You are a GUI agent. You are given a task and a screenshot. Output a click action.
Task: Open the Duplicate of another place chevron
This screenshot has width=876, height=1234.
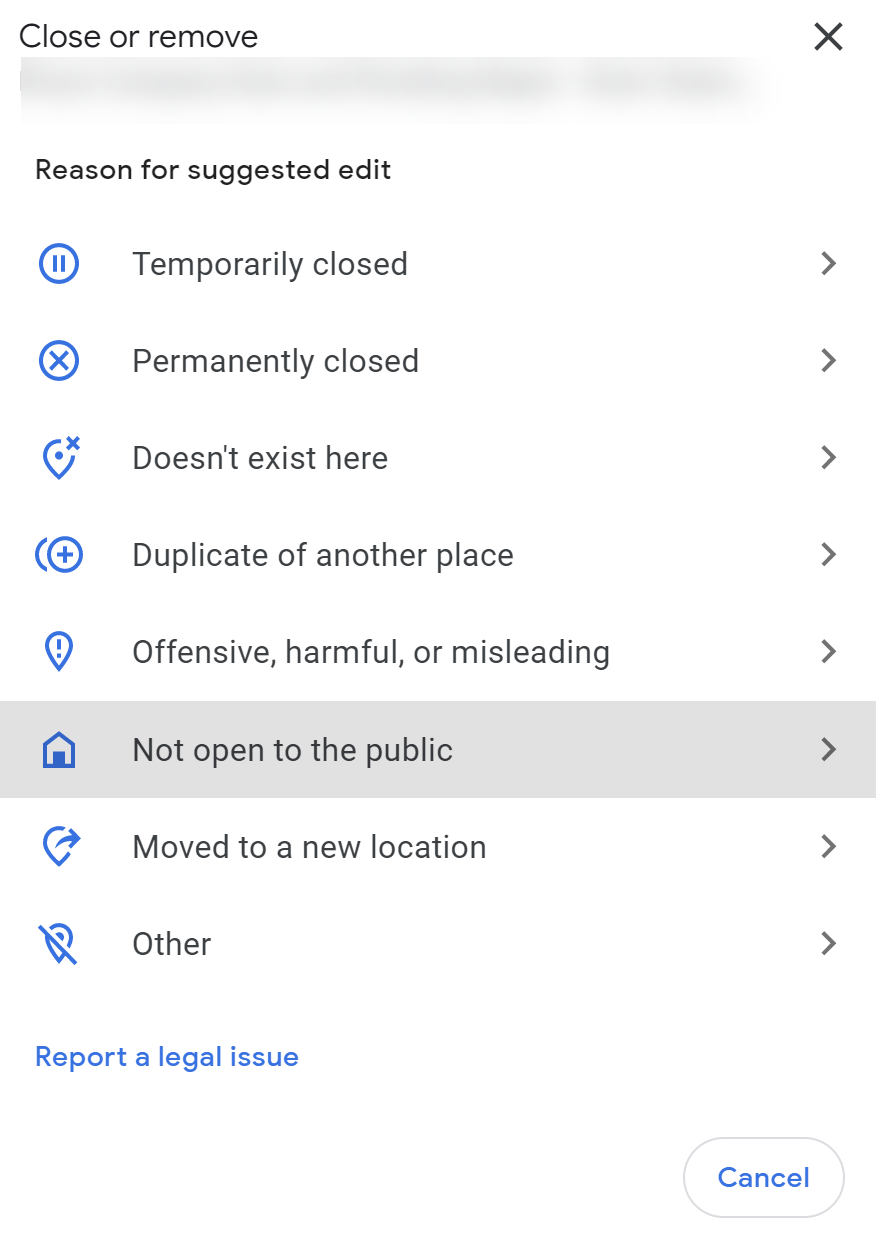click(829, 554)
